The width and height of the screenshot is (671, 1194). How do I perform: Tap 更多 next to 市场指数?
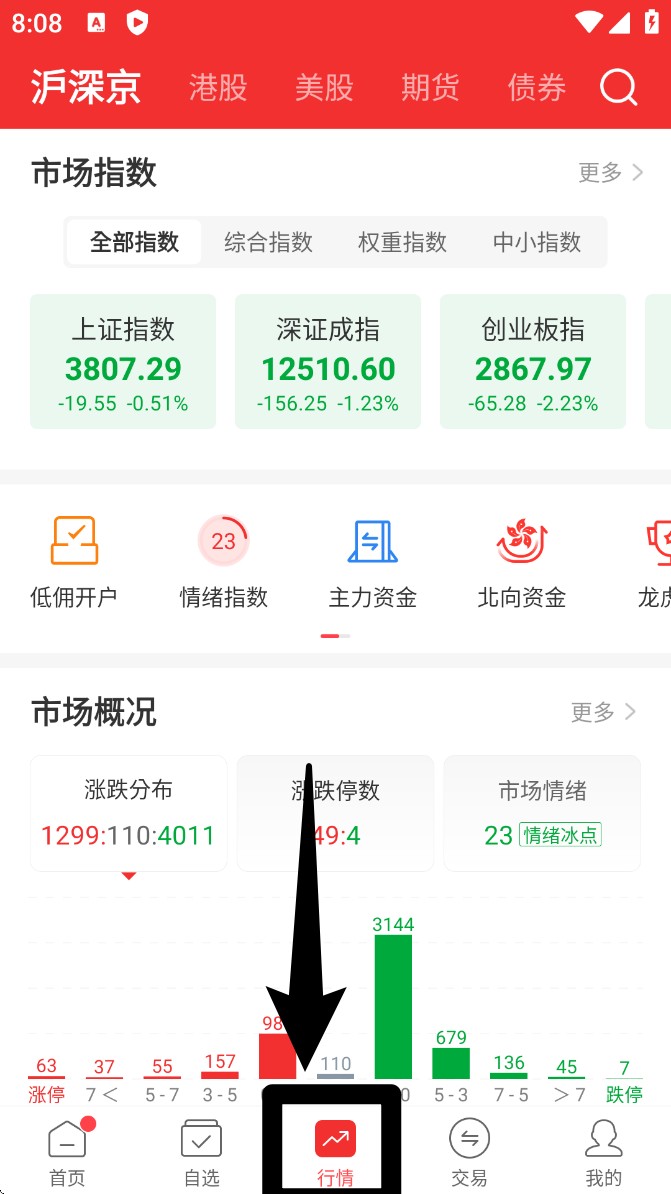coord(610,173)
